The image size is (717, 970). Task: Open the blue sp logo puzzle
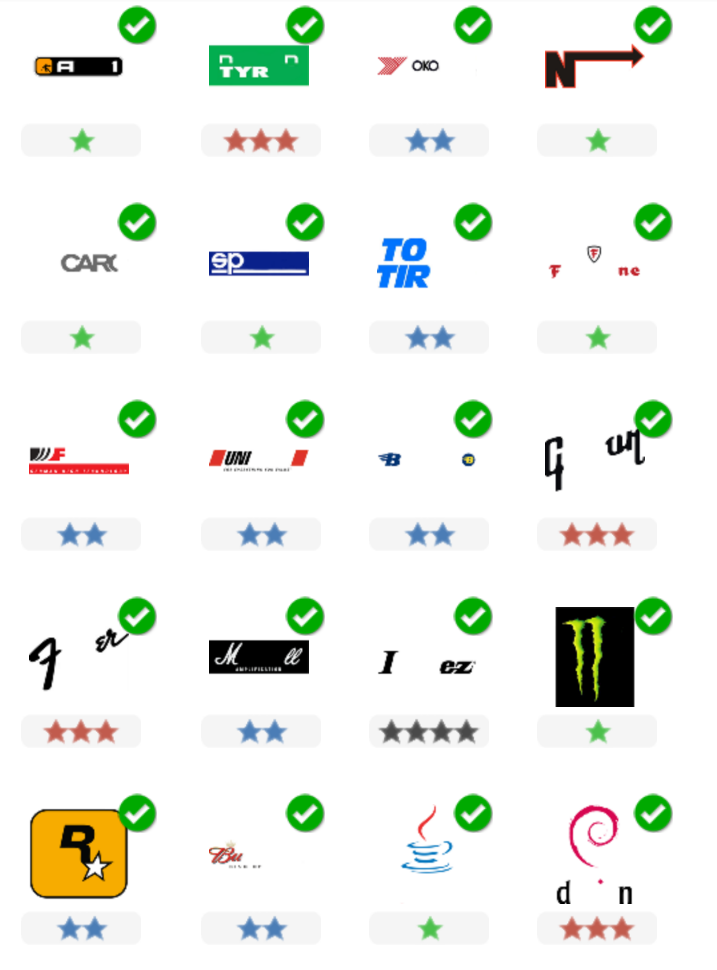[x=258, y=263]
